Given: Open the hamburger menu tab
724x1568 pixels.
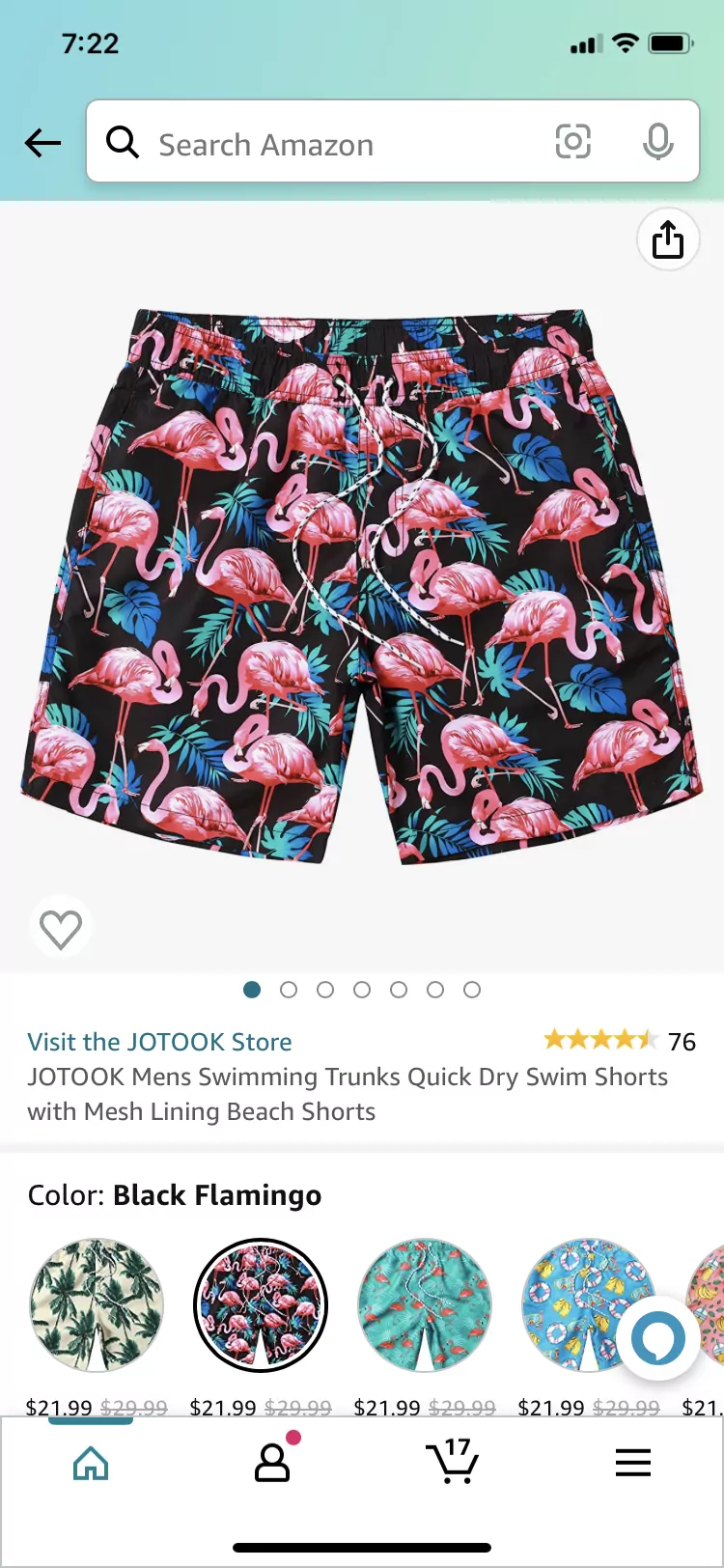Looking at the screenshot, I should 633,1463.
